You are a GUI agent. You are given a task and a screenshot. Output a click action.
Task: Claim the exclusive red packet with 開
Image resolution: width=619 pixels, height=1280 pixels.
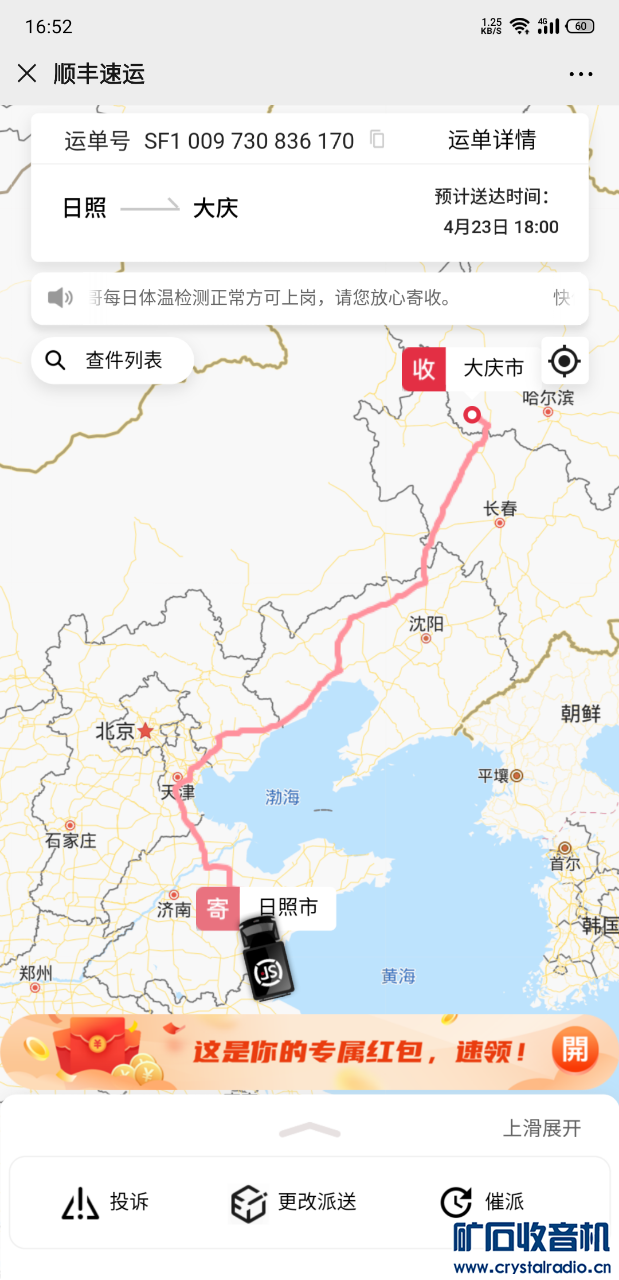tap(575, 1050)
